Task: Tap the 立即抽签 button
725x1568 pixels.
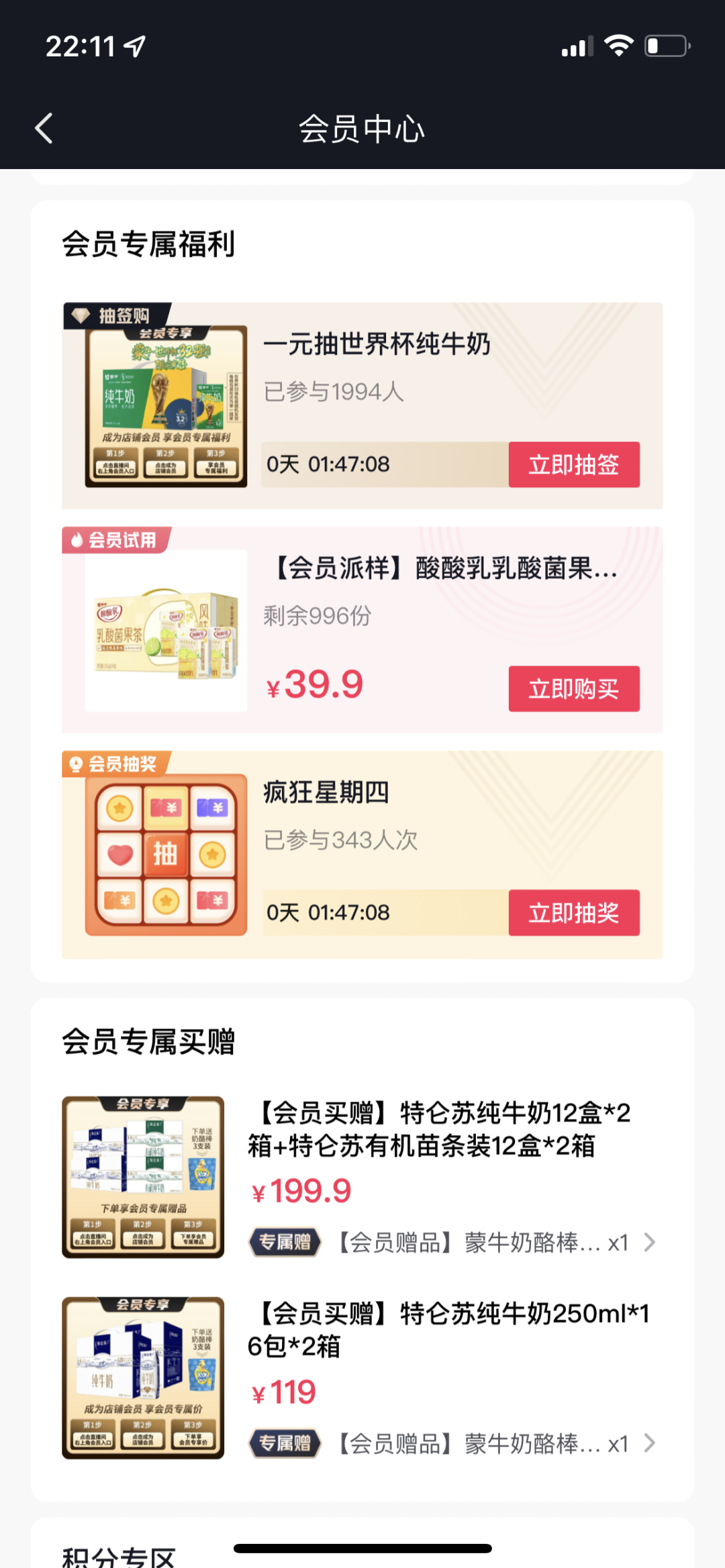Action: pos(573,464)
